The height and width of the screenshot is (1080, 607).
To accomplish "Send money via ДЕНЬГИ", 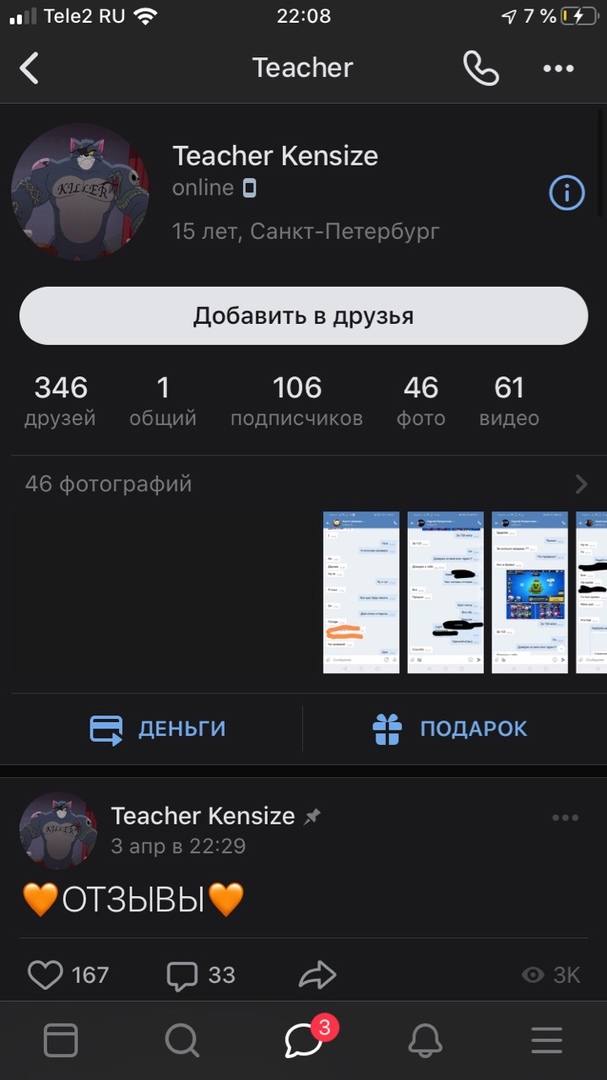I will pyautogui.click(x=158, y=729).
